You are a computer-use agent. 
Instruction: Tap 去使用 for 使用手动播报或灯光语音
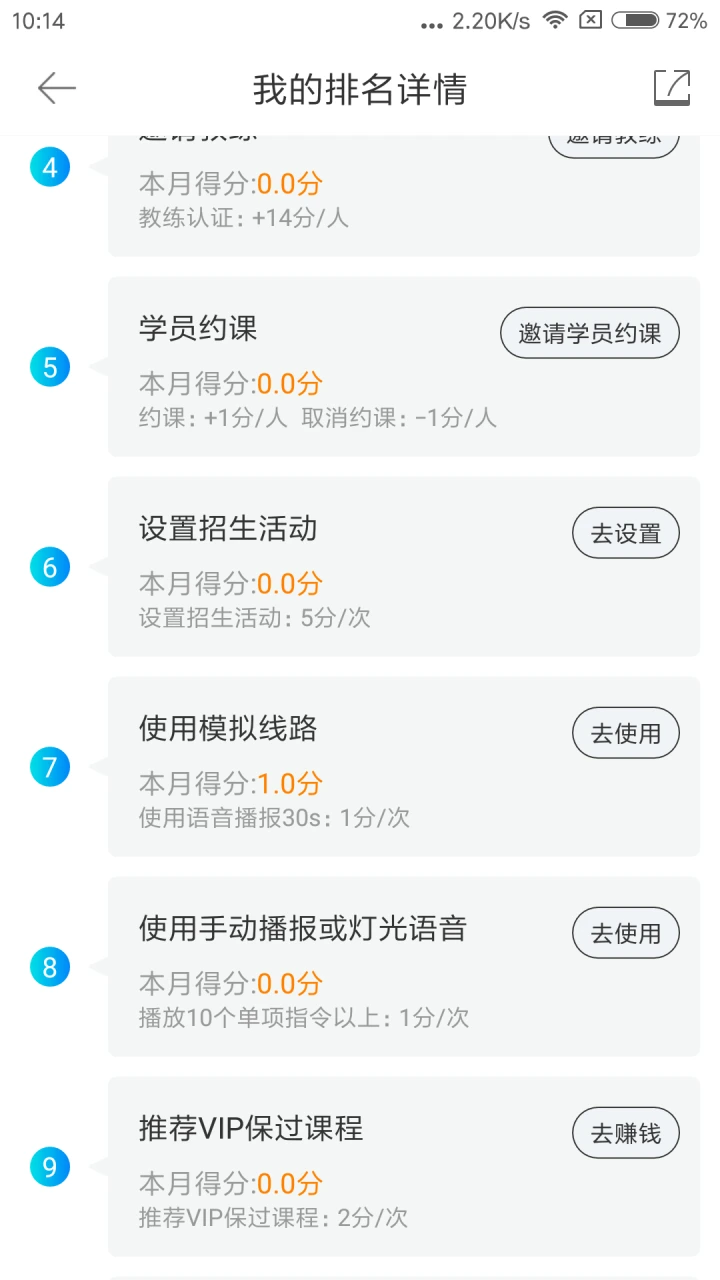click(625, 934)
